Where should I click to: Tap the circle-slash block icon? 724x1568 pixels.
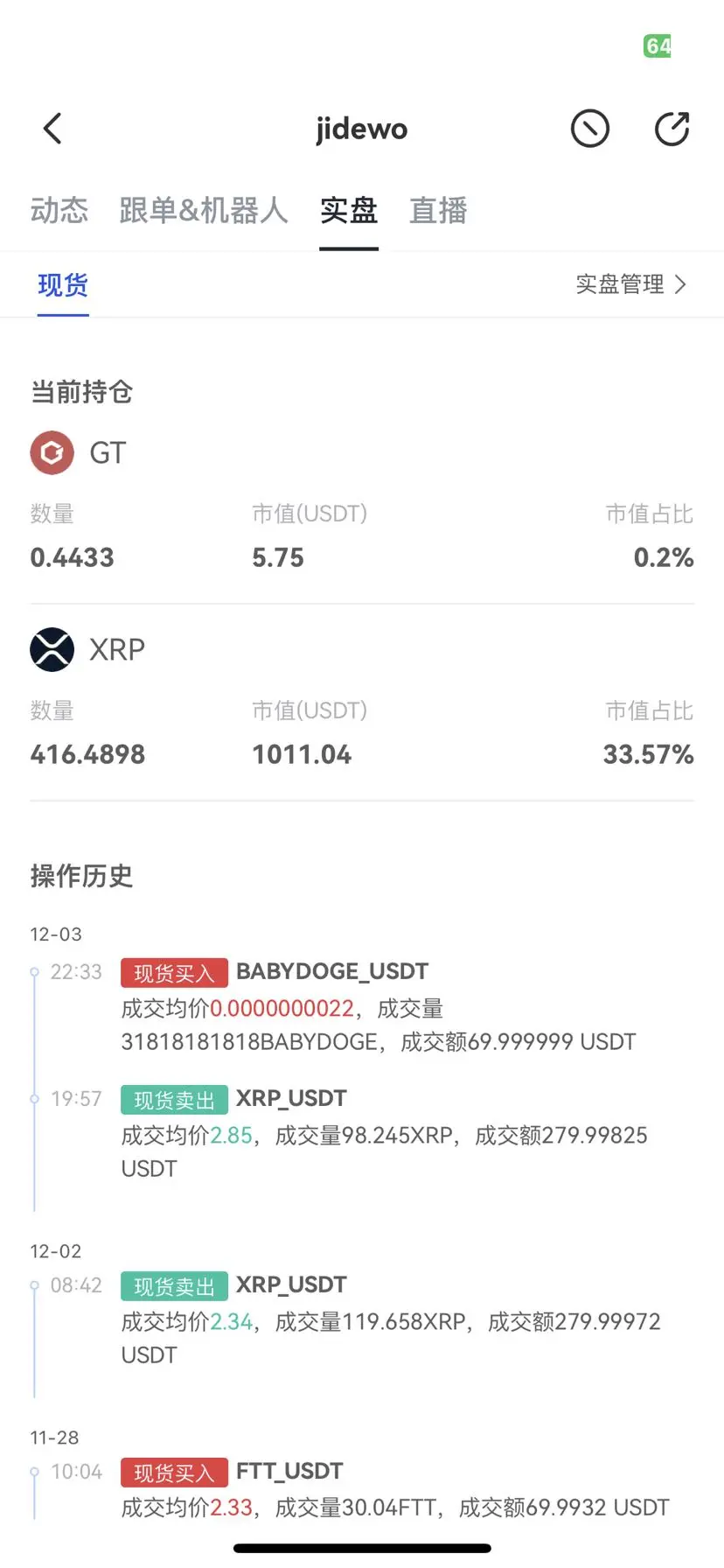[x=590, y=129]
